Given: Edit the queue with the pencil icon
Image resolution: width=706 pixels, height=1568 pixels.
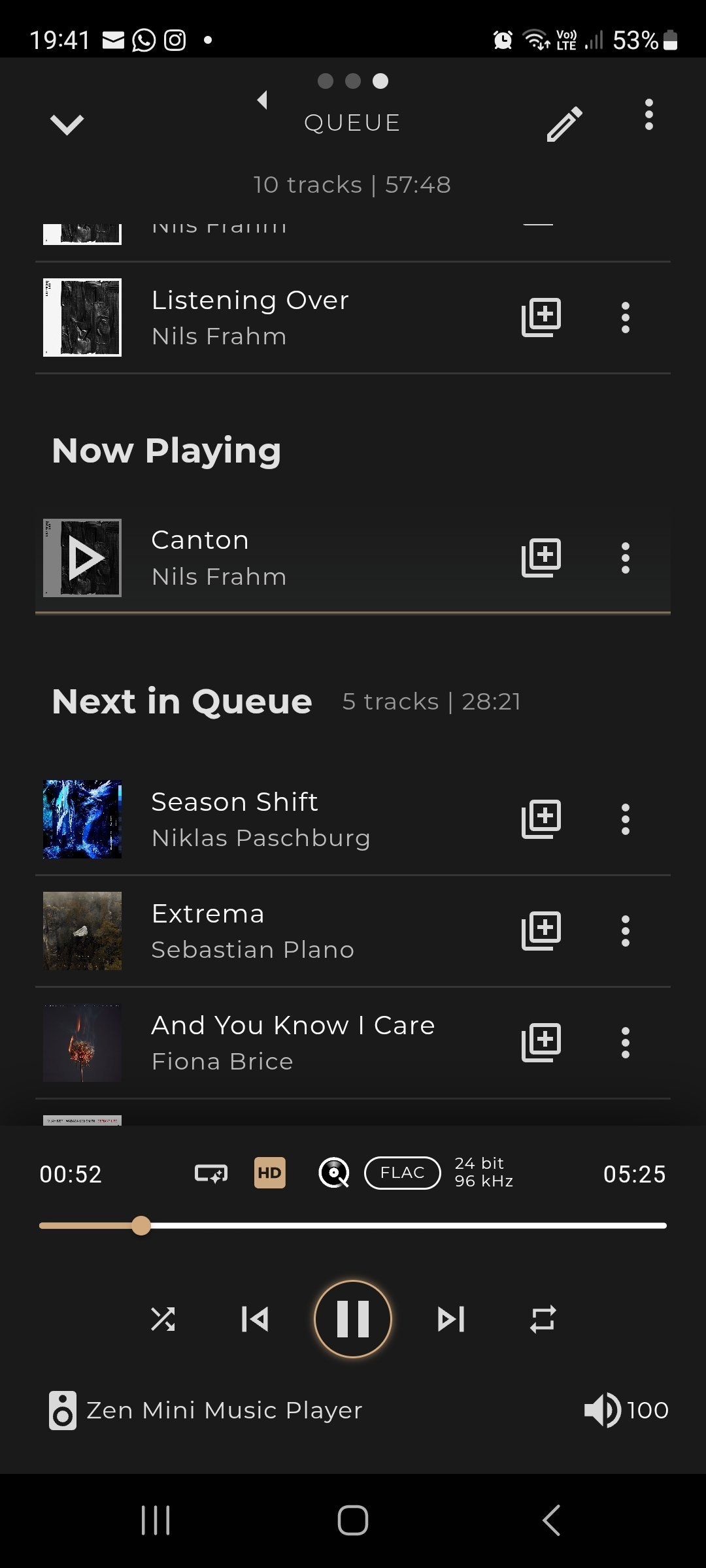Looking at the screenshot, I should point(564,124).
